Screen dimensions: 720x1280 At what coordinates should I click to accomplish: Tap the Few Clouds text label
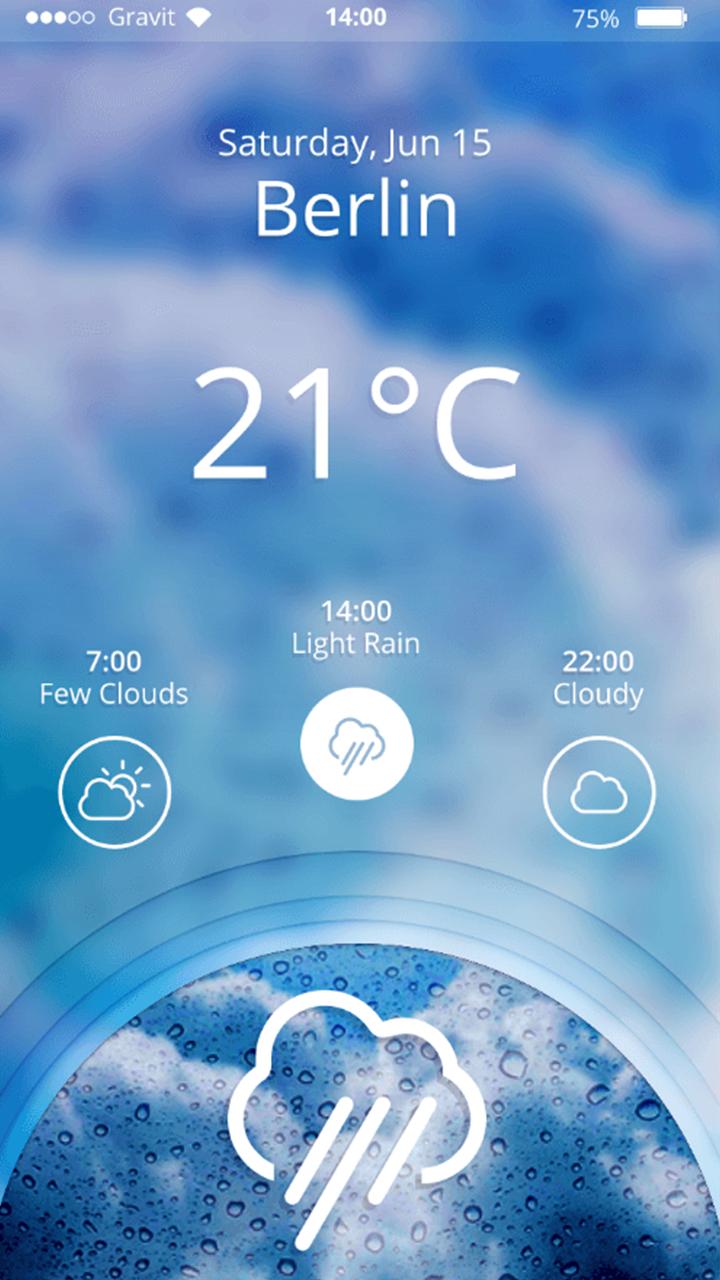(113, 694)
